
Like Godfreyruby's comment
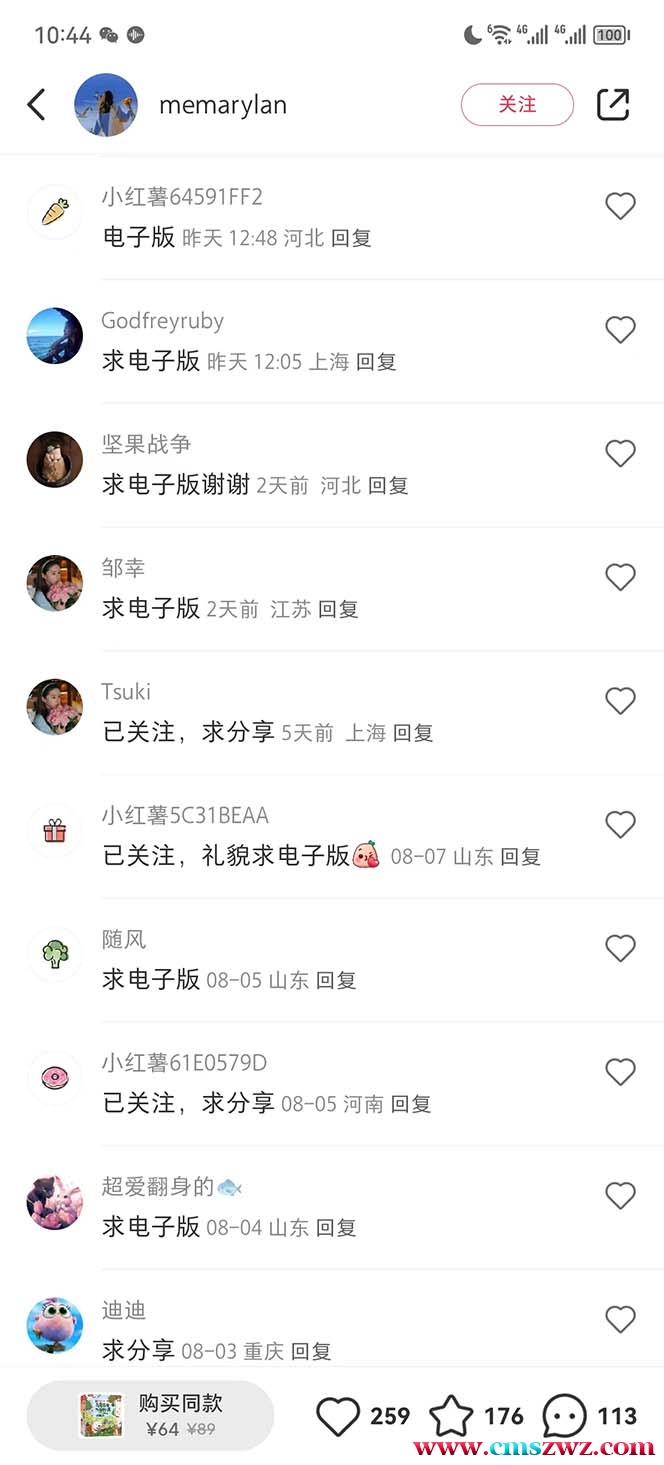pyautogui.click(x=621, y=330)
